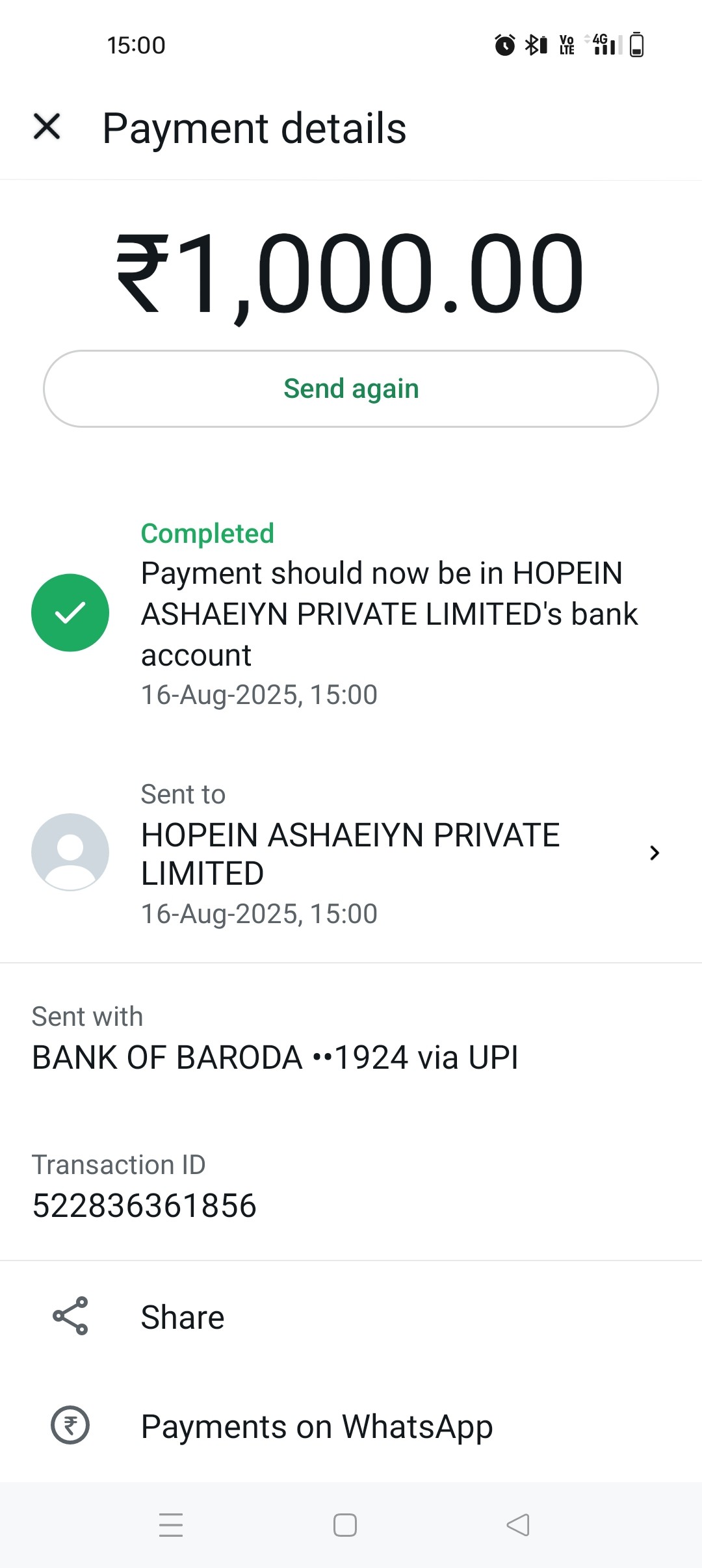Tap the Send again button
Screen dimensions: 702x1568
tap(351, 389)
